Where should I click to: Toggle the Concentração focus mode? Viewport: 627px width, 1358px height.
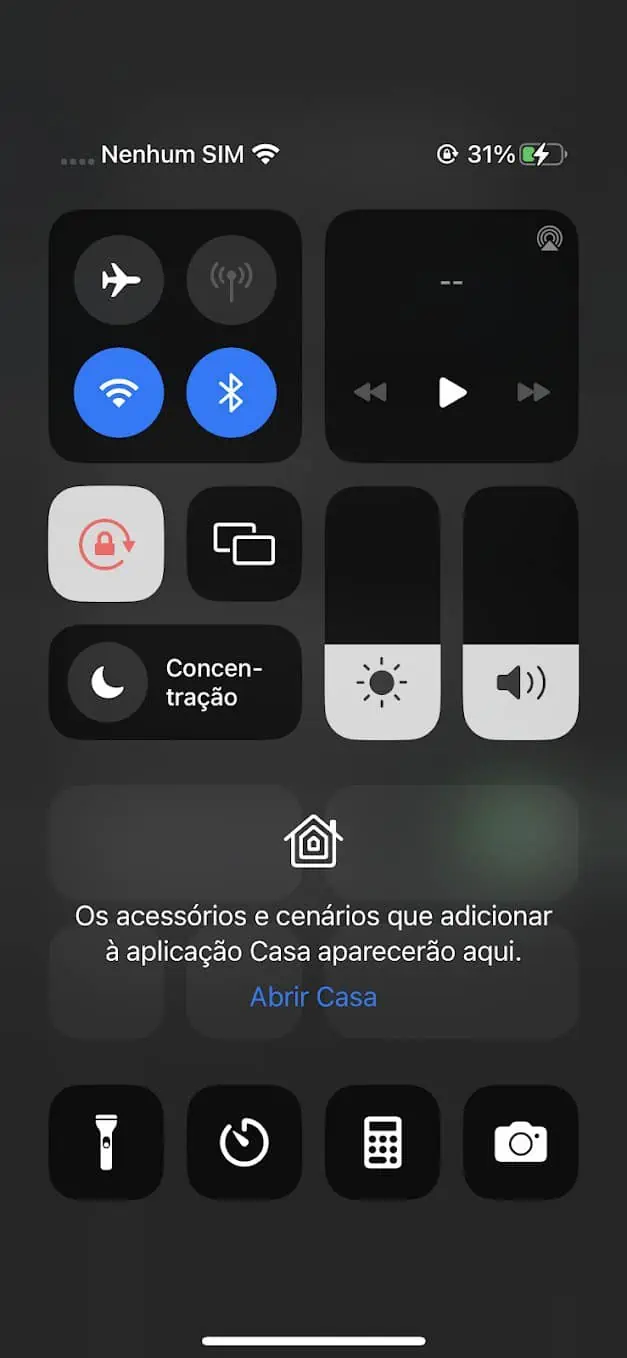coord(175,682)
